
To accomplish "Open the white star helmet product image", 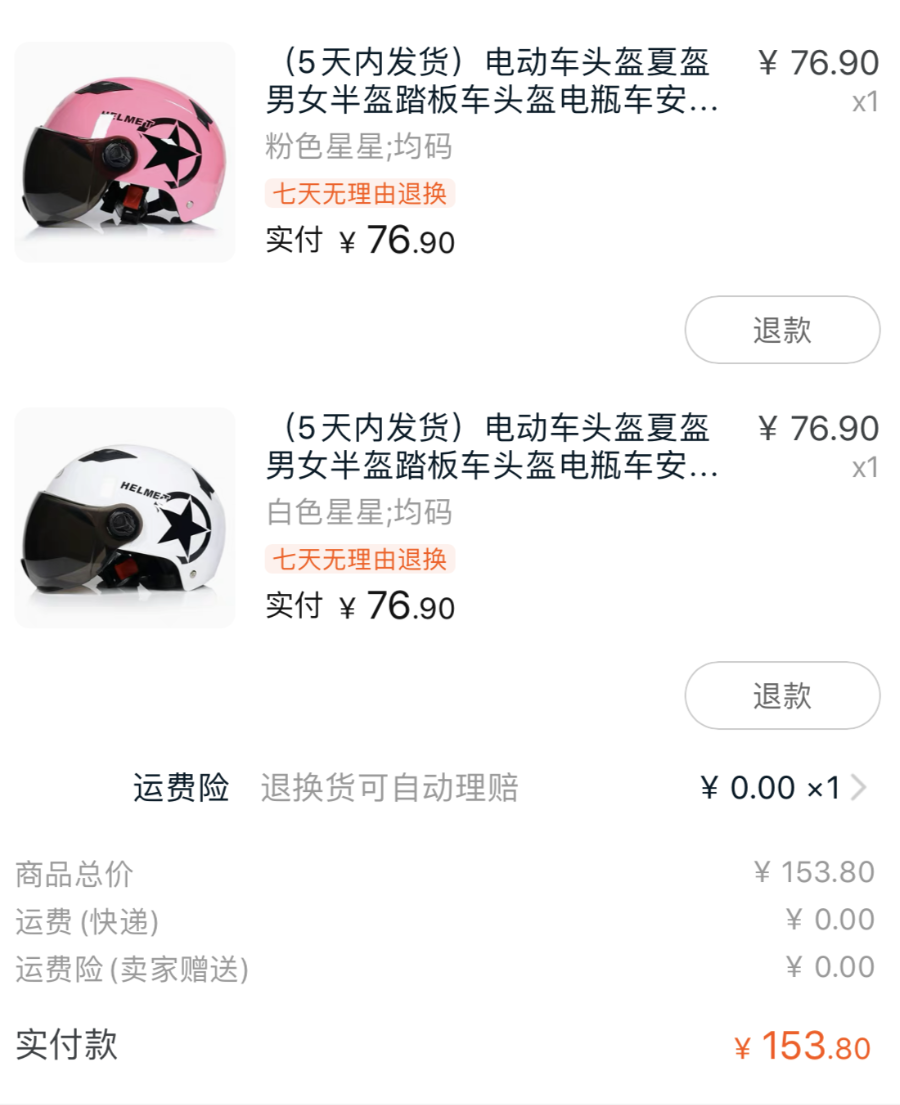I will tap(125, 518).
